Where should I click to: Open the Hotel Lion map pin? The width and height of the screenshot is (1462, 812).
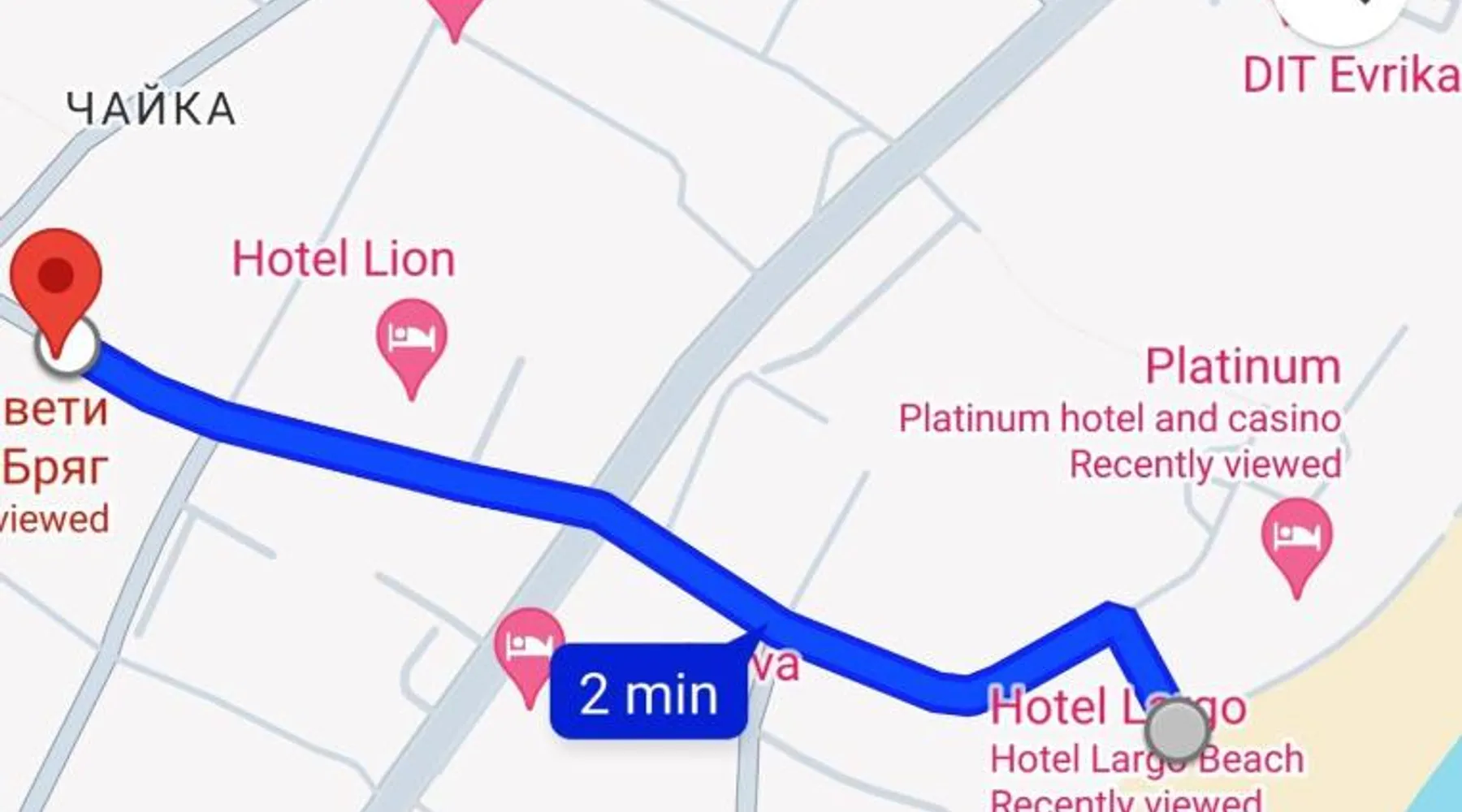coord(412,339)
